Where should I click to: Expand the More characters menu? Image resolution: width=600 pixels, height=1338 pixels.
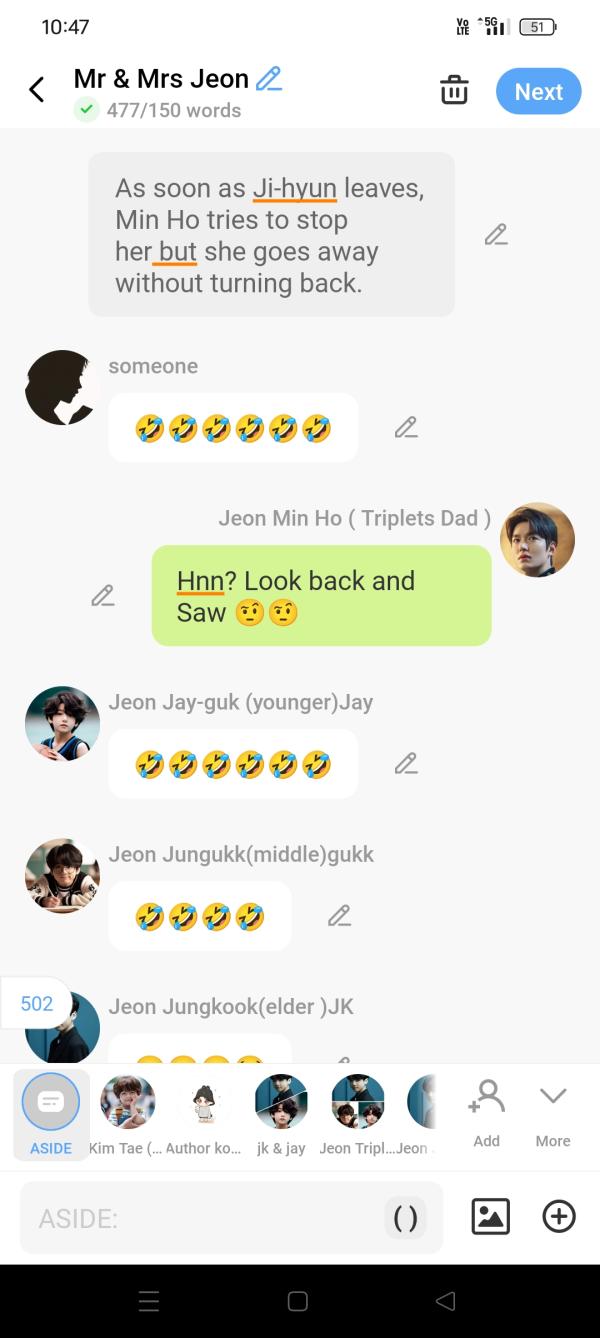tap(552, 1113)
